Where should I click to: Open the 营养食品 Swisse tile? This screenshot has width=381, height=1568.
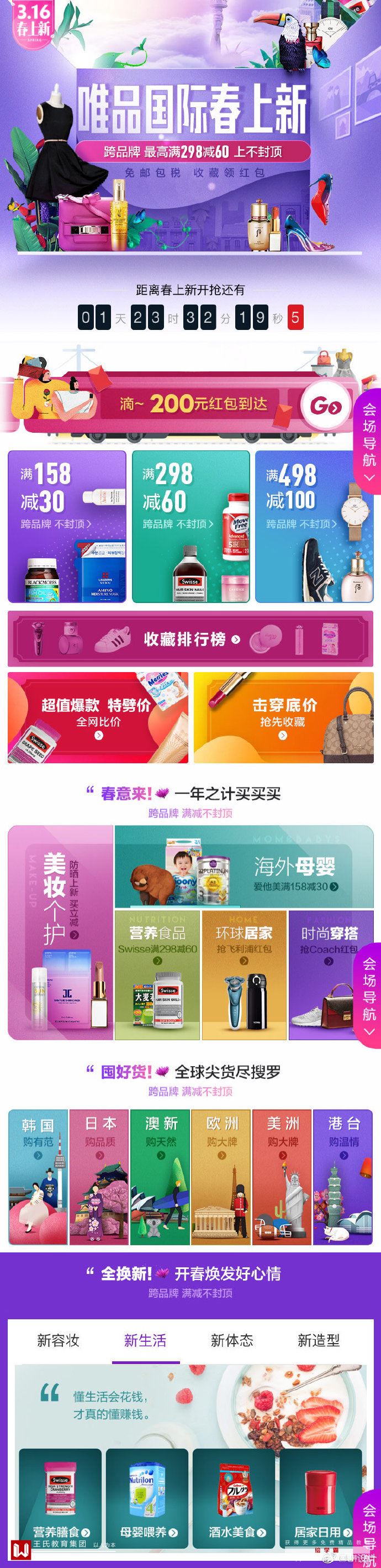click(157, 974)
